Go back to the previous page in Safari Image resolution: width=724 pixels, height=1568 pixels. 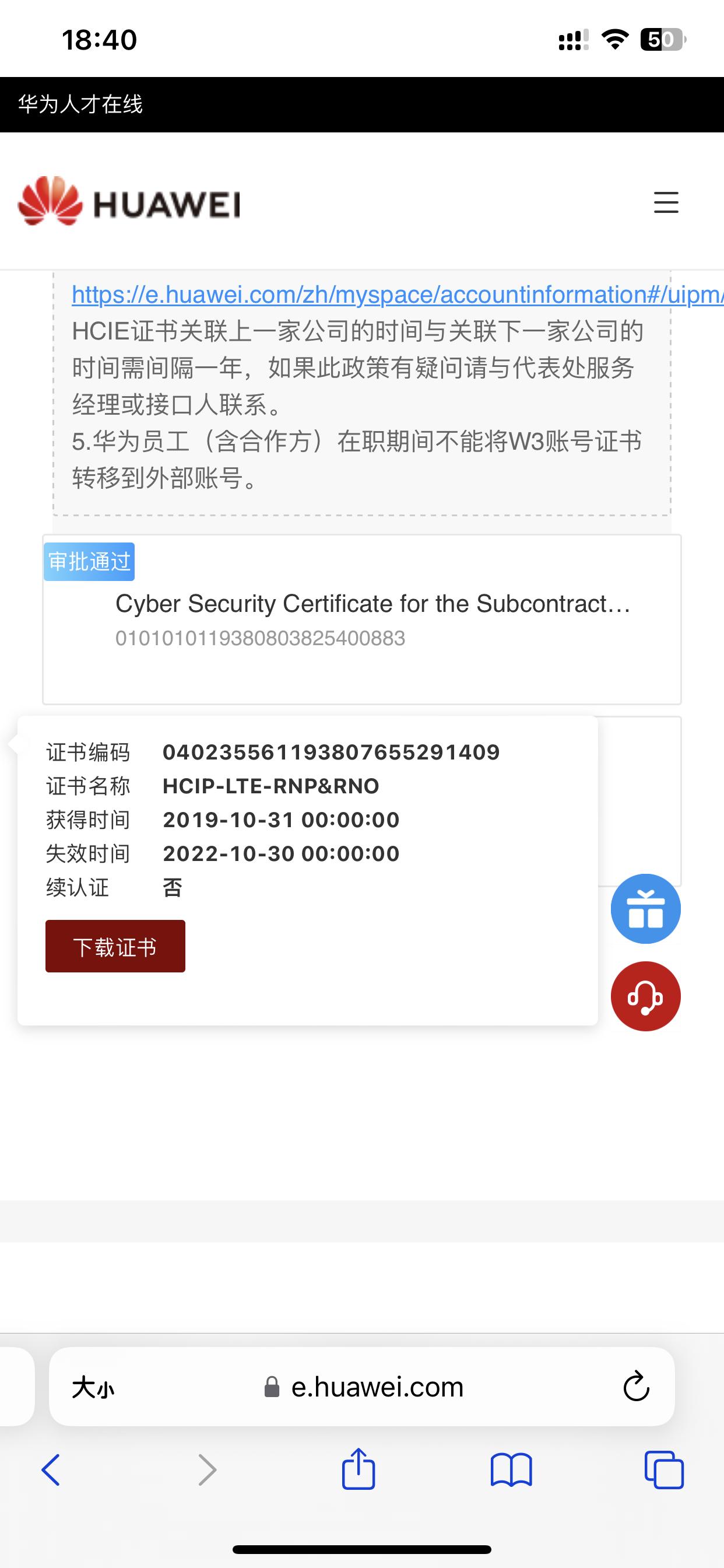(x=51, y=1469)
